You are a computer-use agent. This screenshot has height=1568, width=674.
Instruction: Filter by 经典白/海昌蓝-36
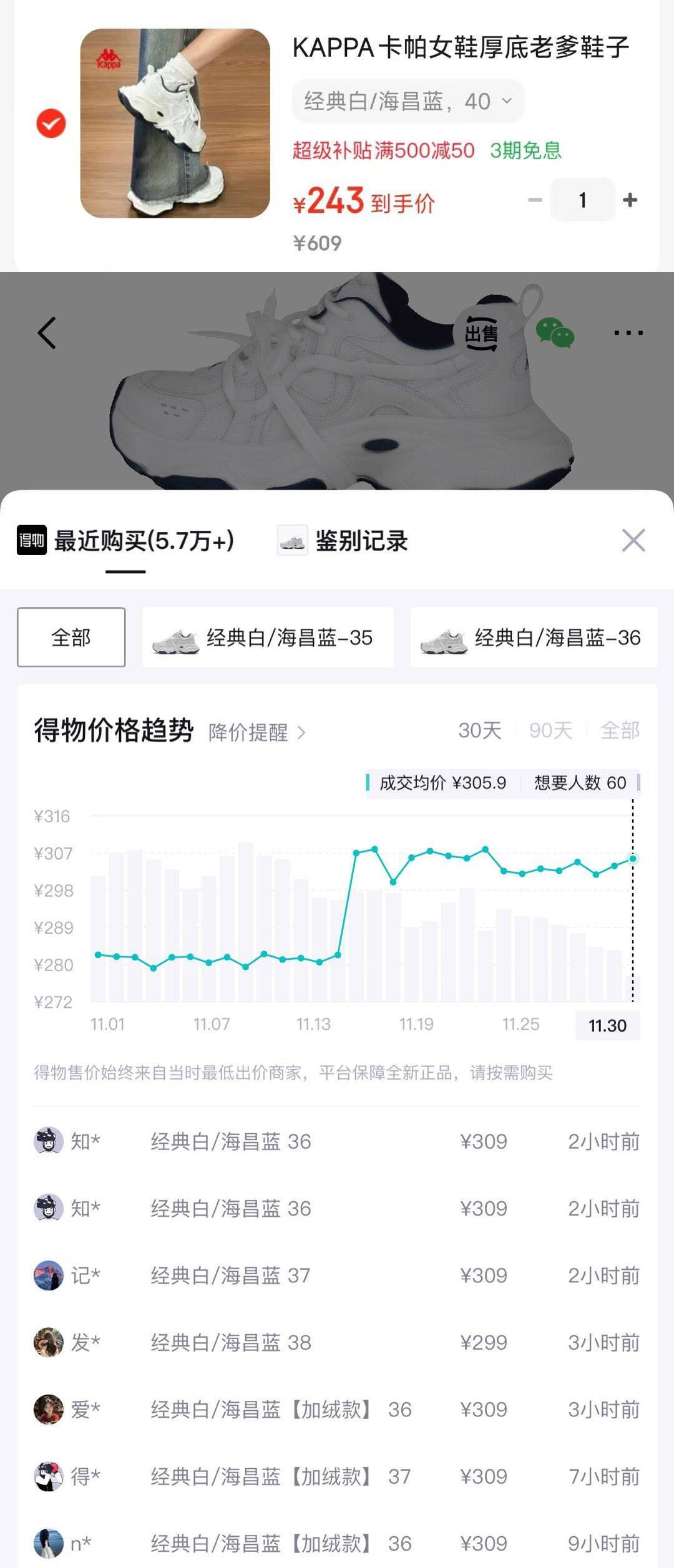point(534,637)
